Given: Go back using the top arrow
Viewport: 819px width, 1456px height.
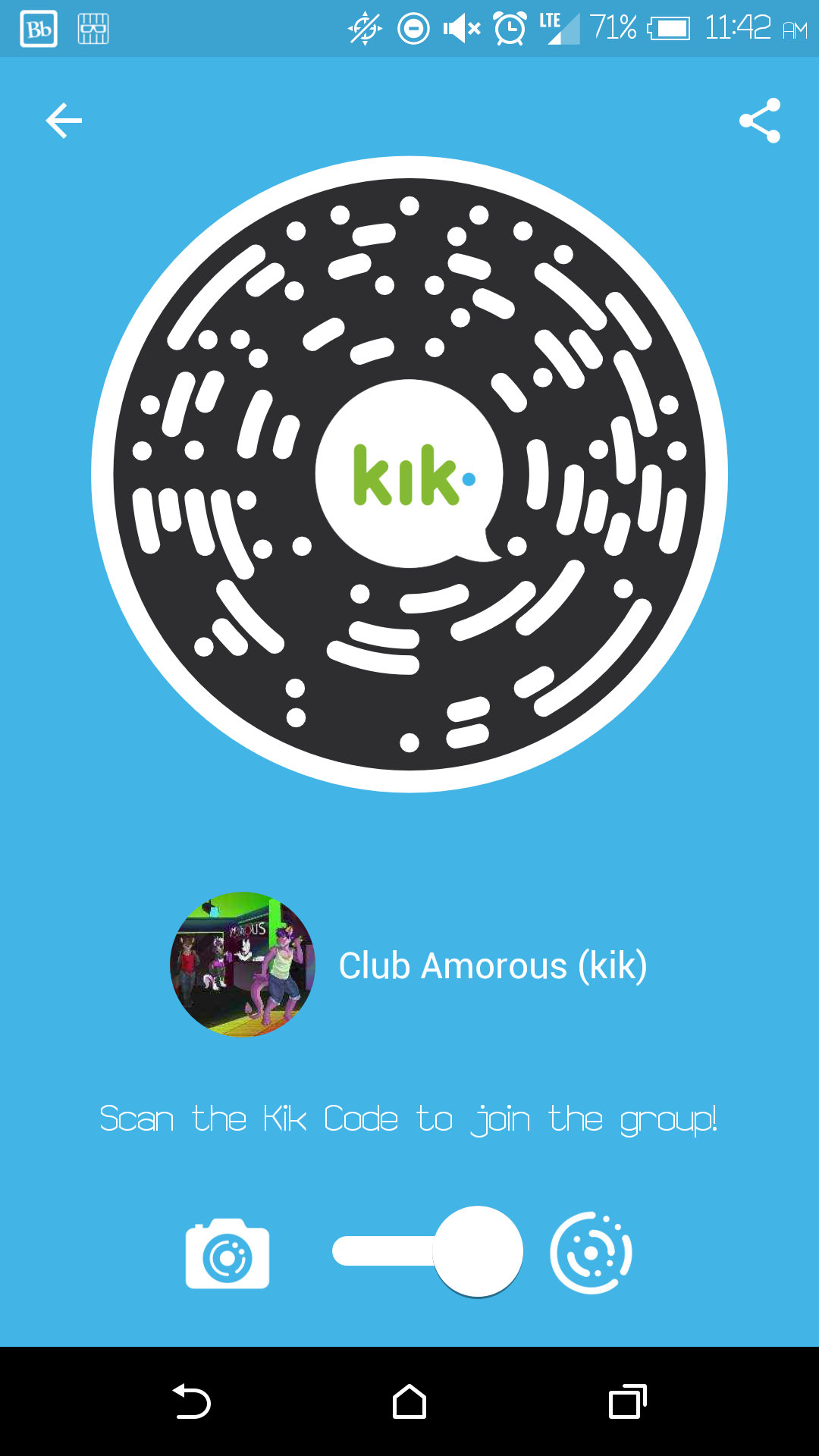Looking at the screenshot, I should pos(64,121).
